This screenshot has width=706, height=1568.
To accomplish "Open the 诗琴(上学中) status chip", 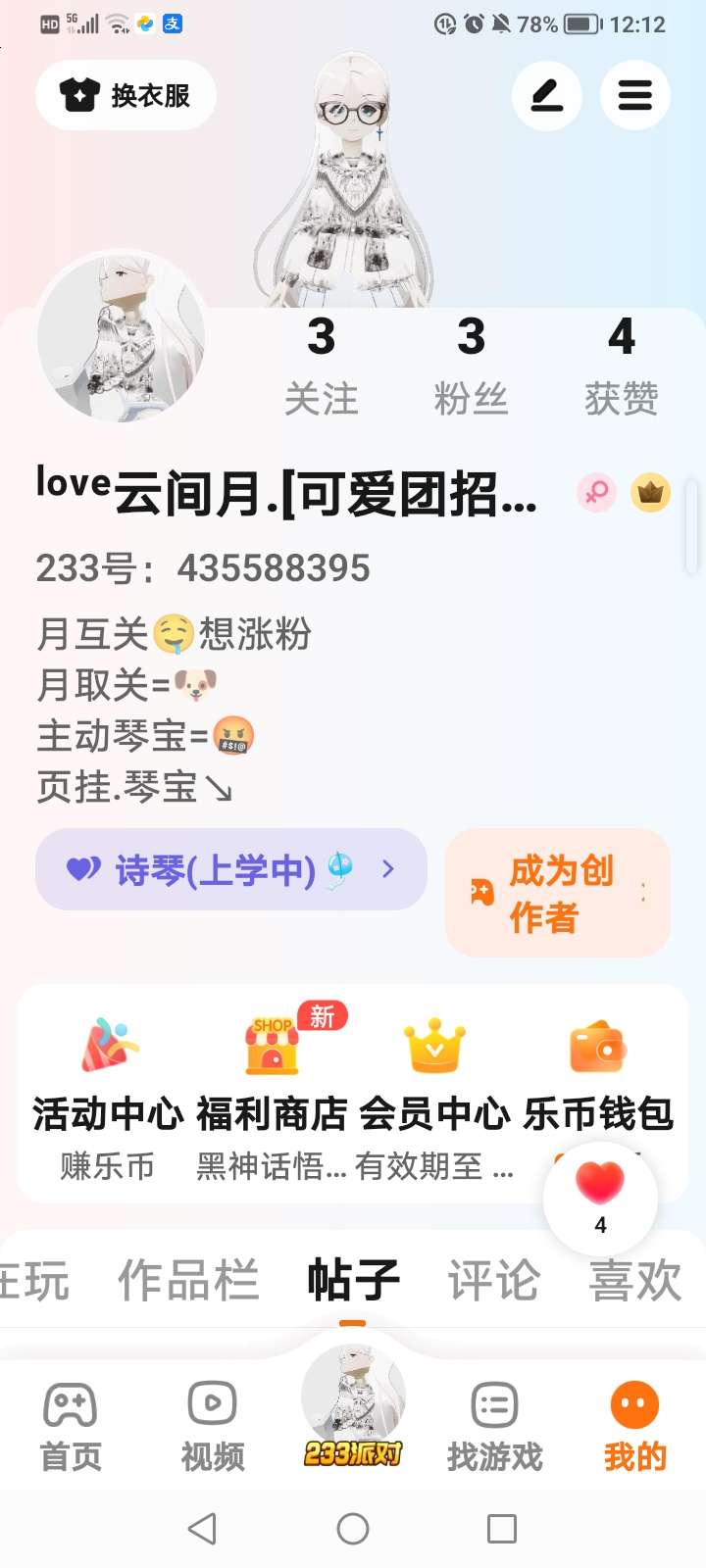I will coord(230,869).
